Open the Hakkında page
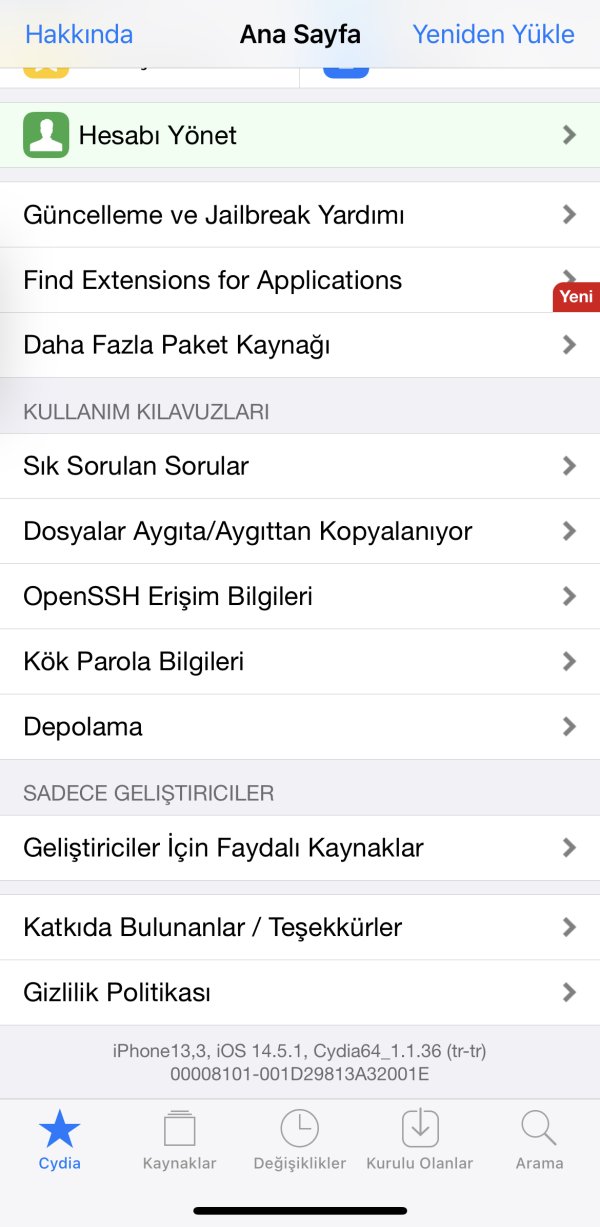 point(79,34)
